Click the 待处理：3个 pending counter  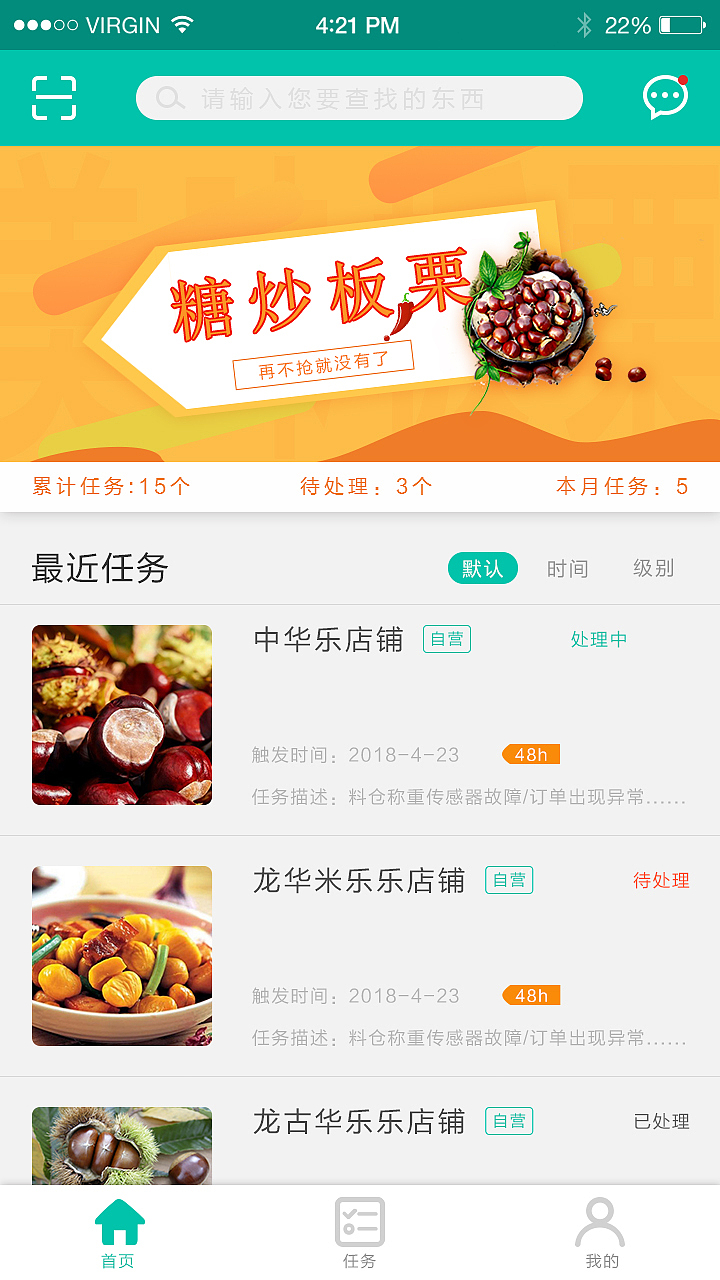(x=360, y=487)
